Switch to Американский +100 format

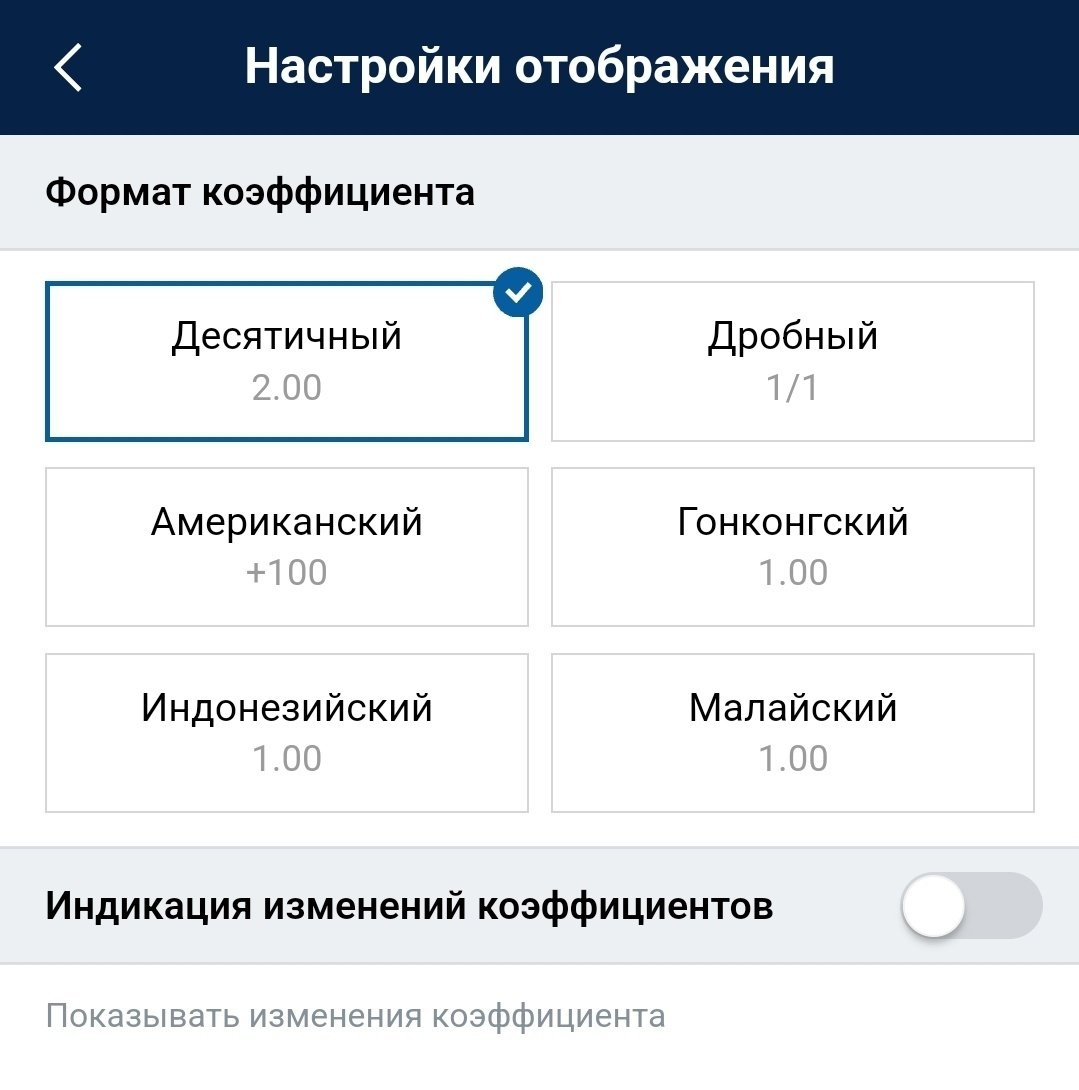[286, 547]
